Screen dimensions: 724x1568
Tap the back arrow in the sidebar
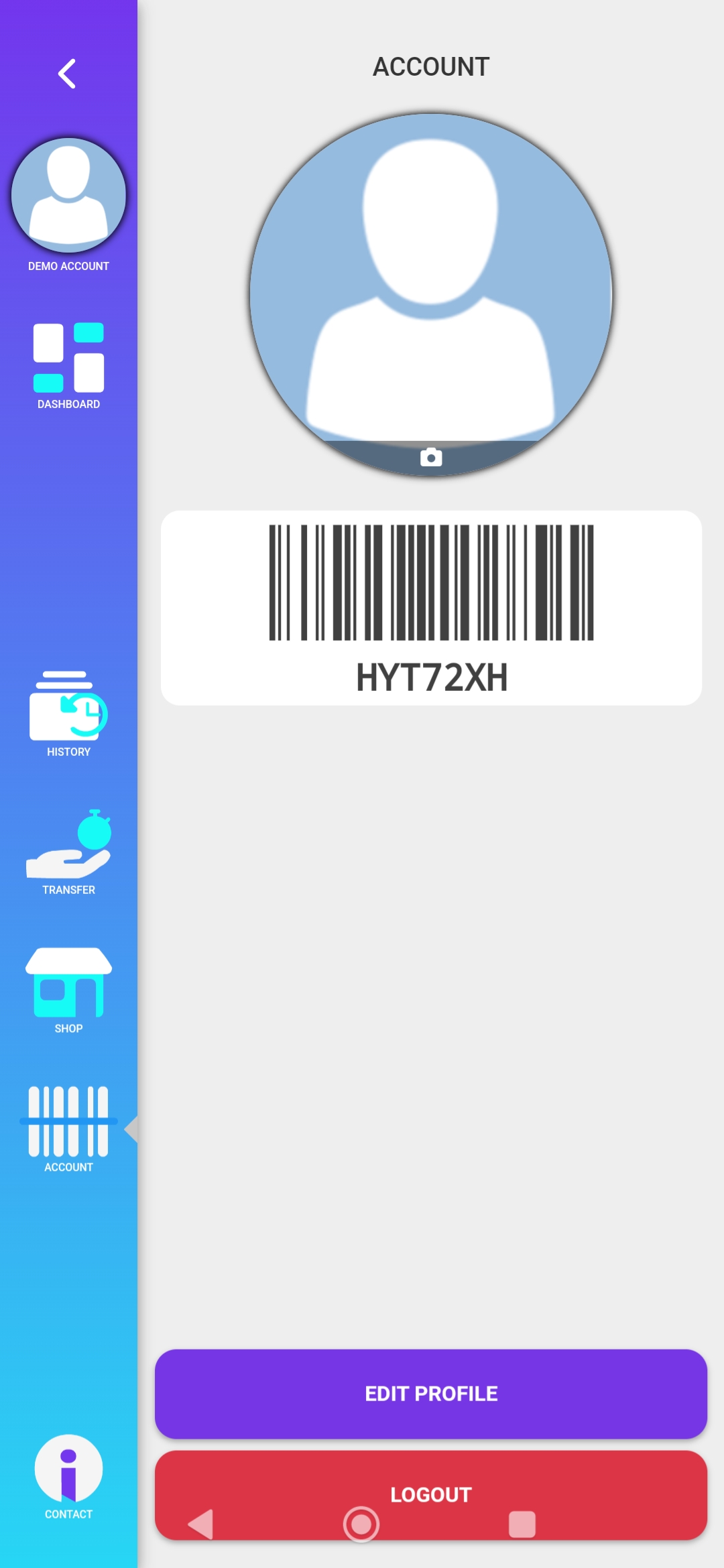click(x=67, y=74)
